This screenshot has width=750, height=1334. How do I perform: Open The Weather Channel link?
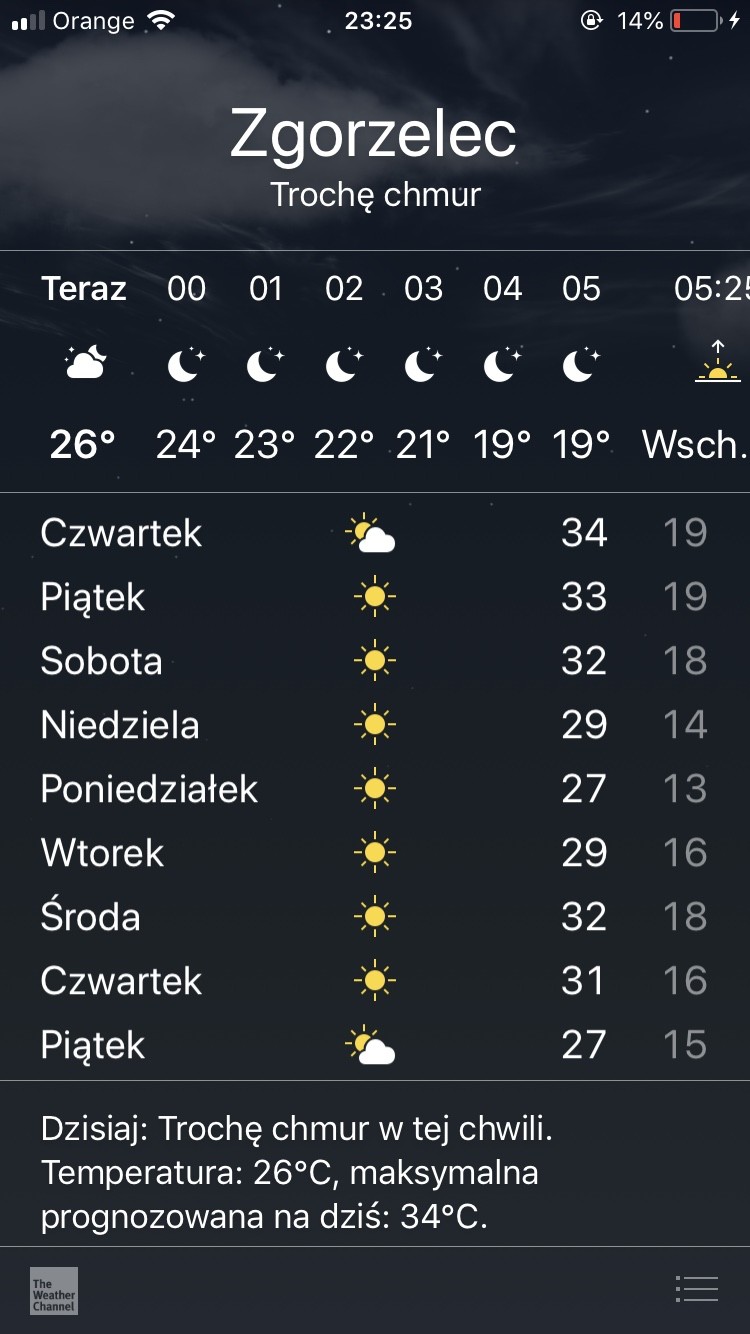tap(54, 1291)
